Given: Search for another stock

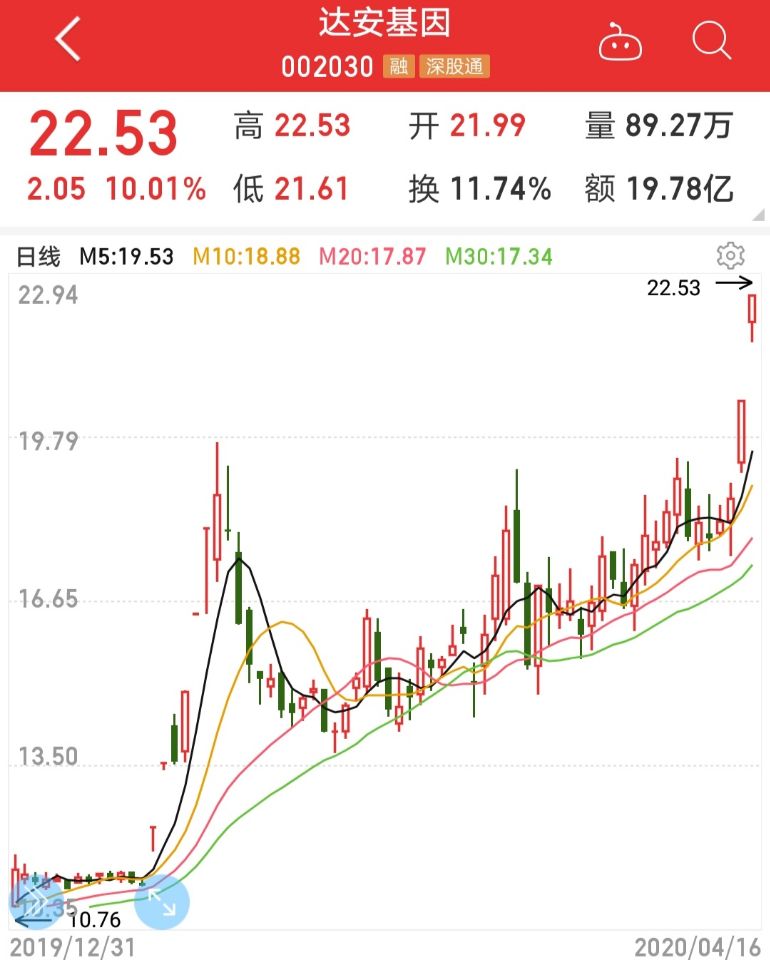Looking at the screenshot, I should coord(712,42).
